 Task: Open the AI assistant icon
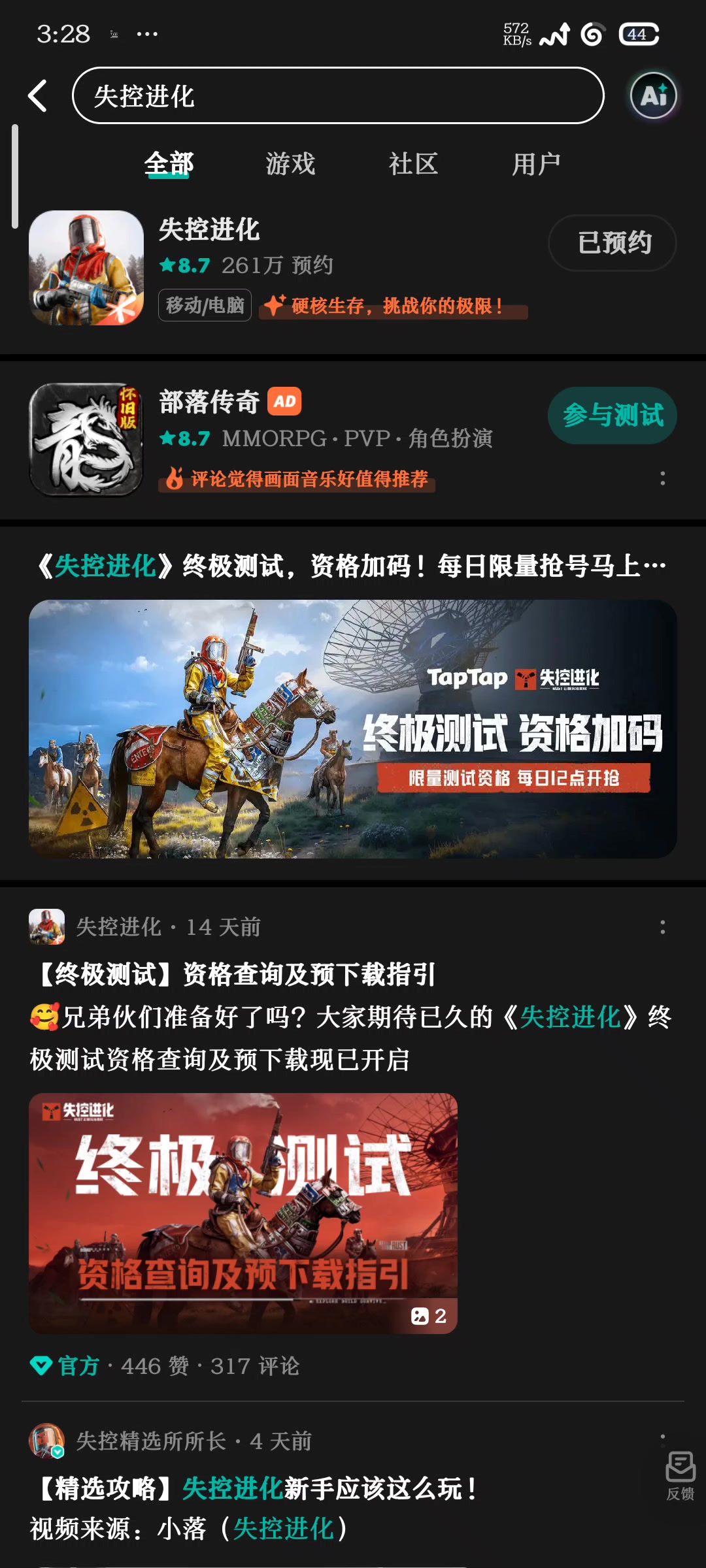653,96
